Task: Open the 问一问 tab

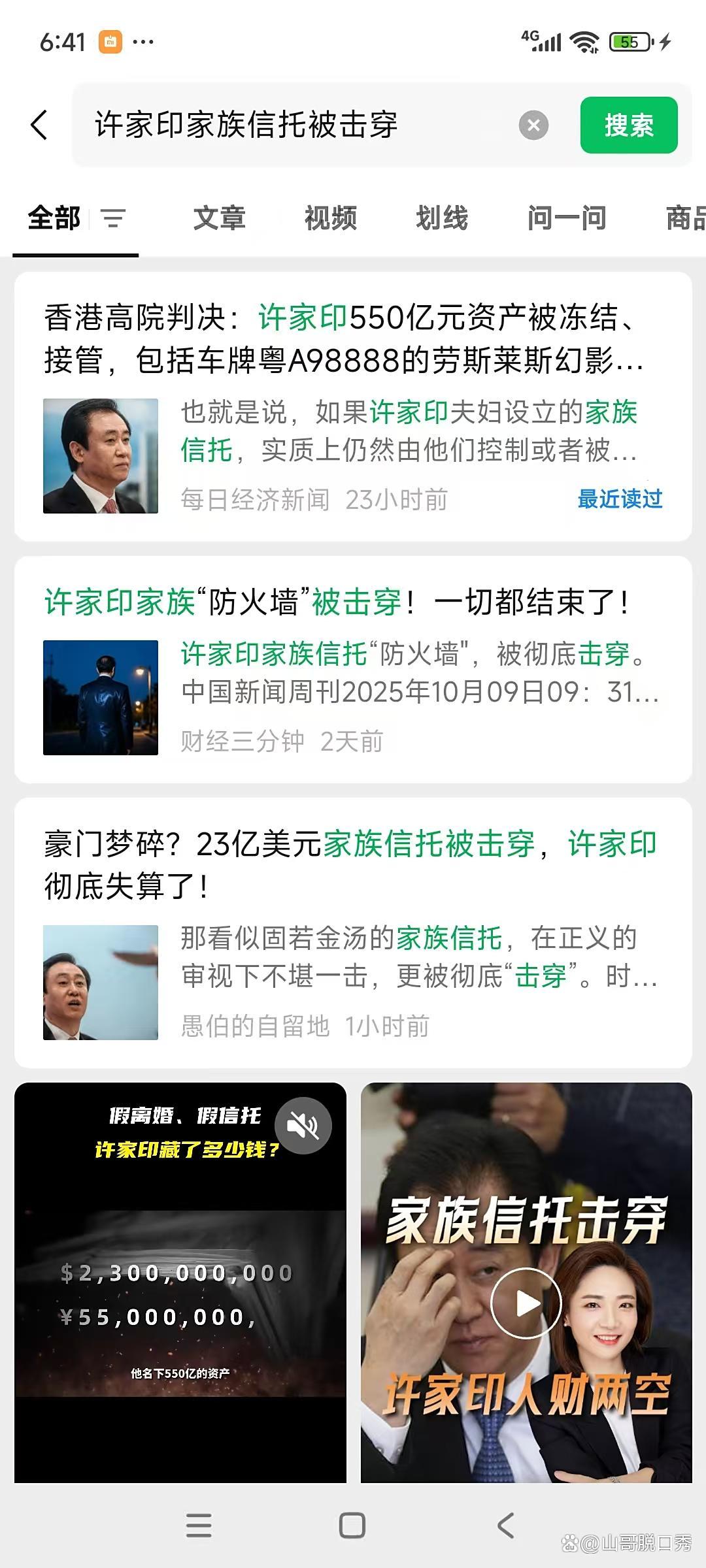Action: 566,218
